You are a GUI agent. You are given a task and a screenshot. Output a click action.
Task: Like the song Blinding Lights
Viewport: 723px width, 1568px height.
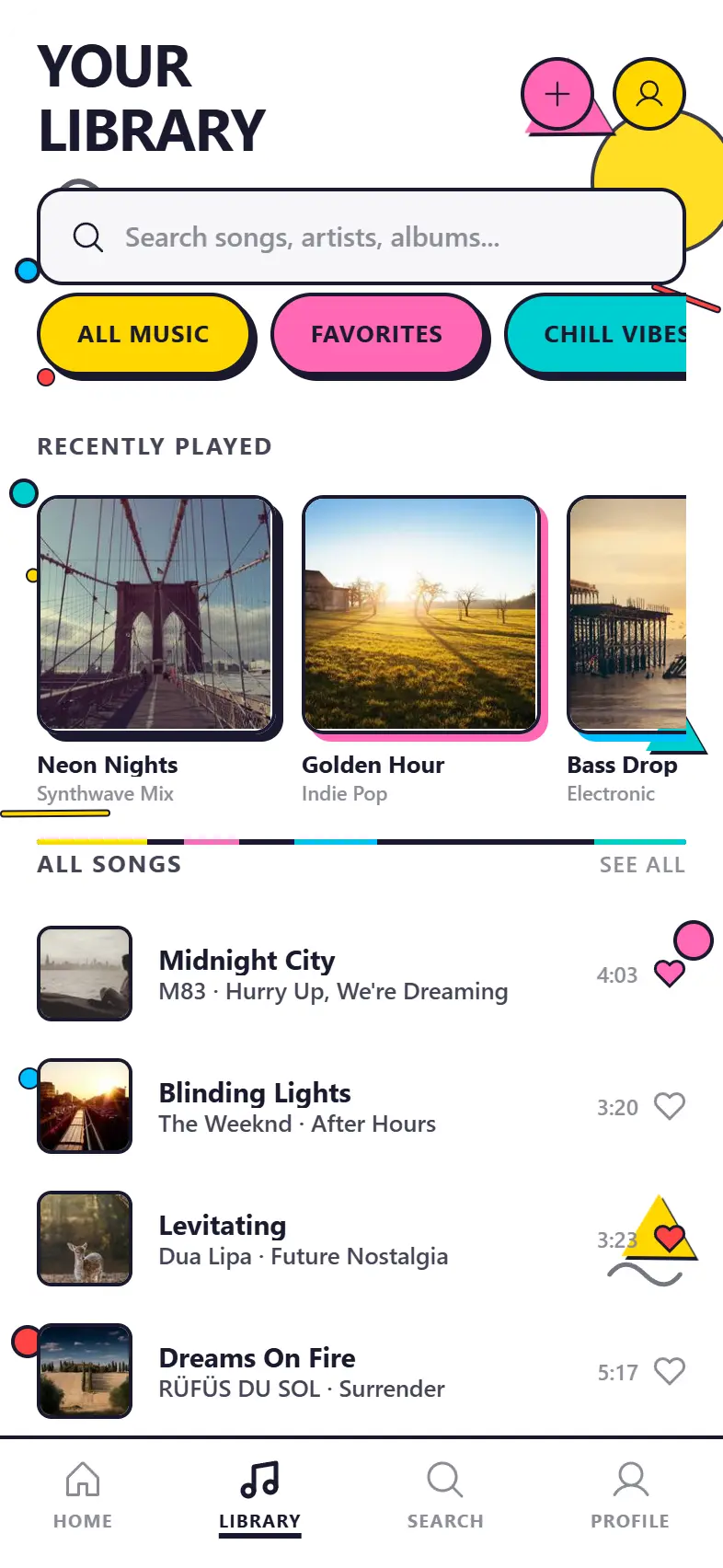(670, 1106)
